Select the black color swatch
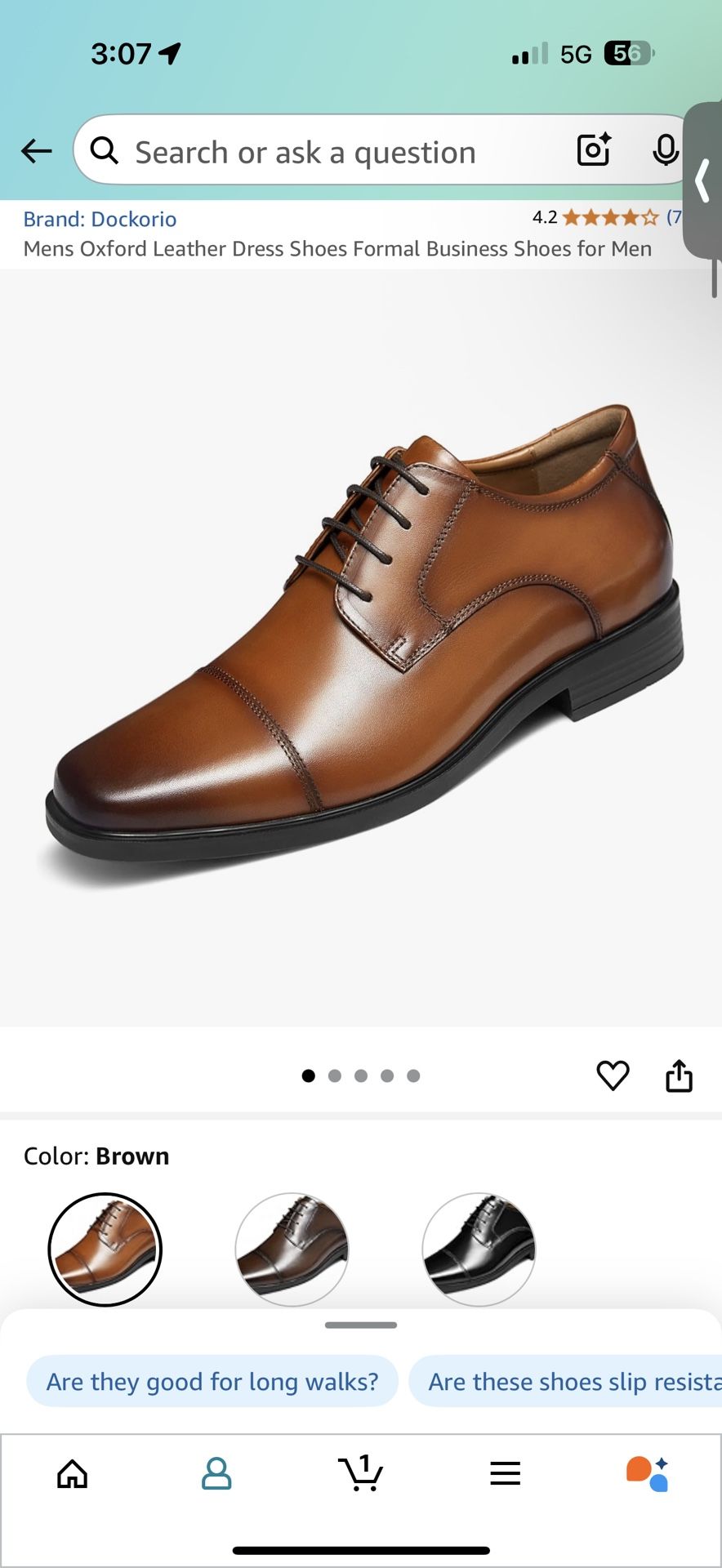Screen dimensions: 722x1568 click(x=479, y=1249)
